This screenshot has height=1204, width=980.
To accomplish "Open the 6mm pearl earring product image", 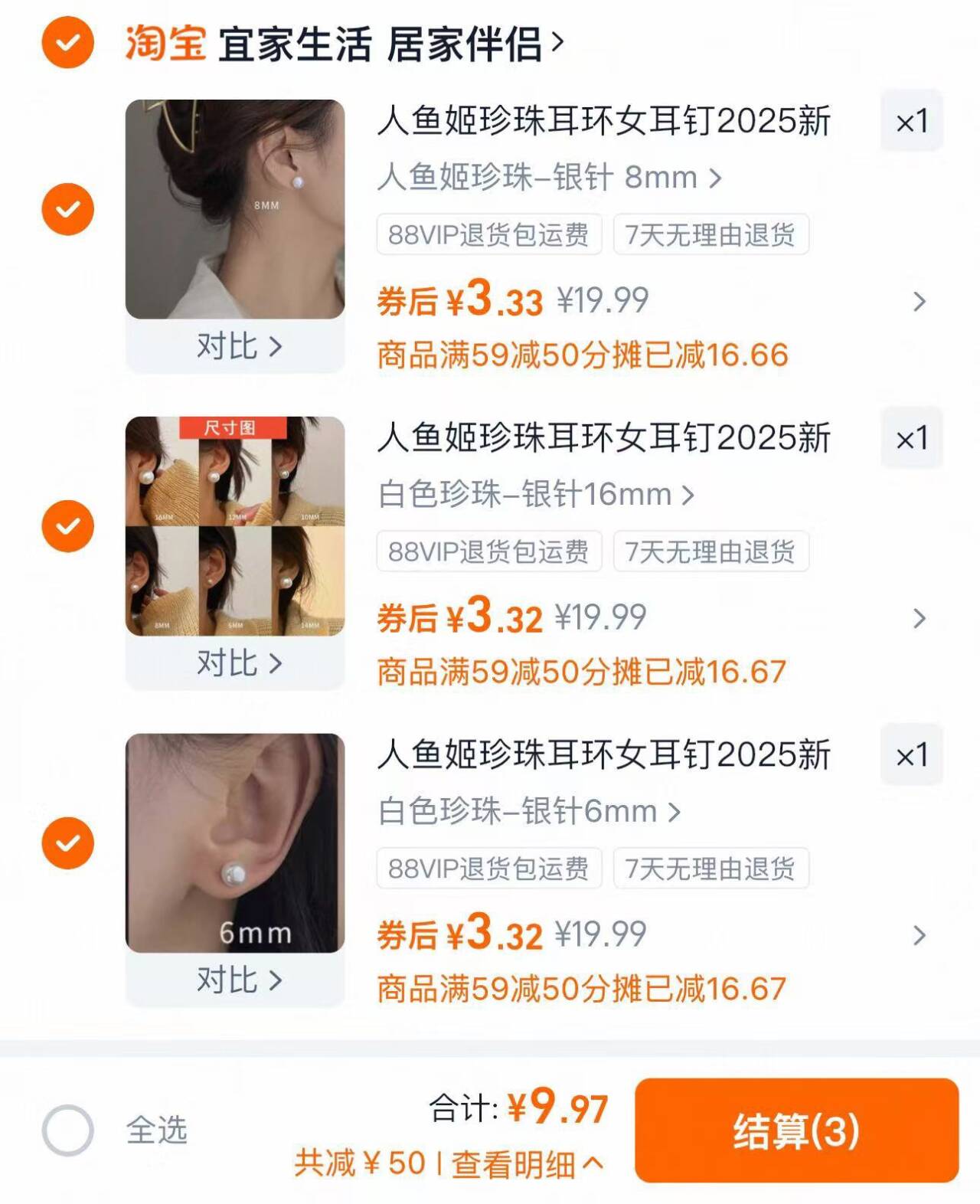I will point(235,843).
